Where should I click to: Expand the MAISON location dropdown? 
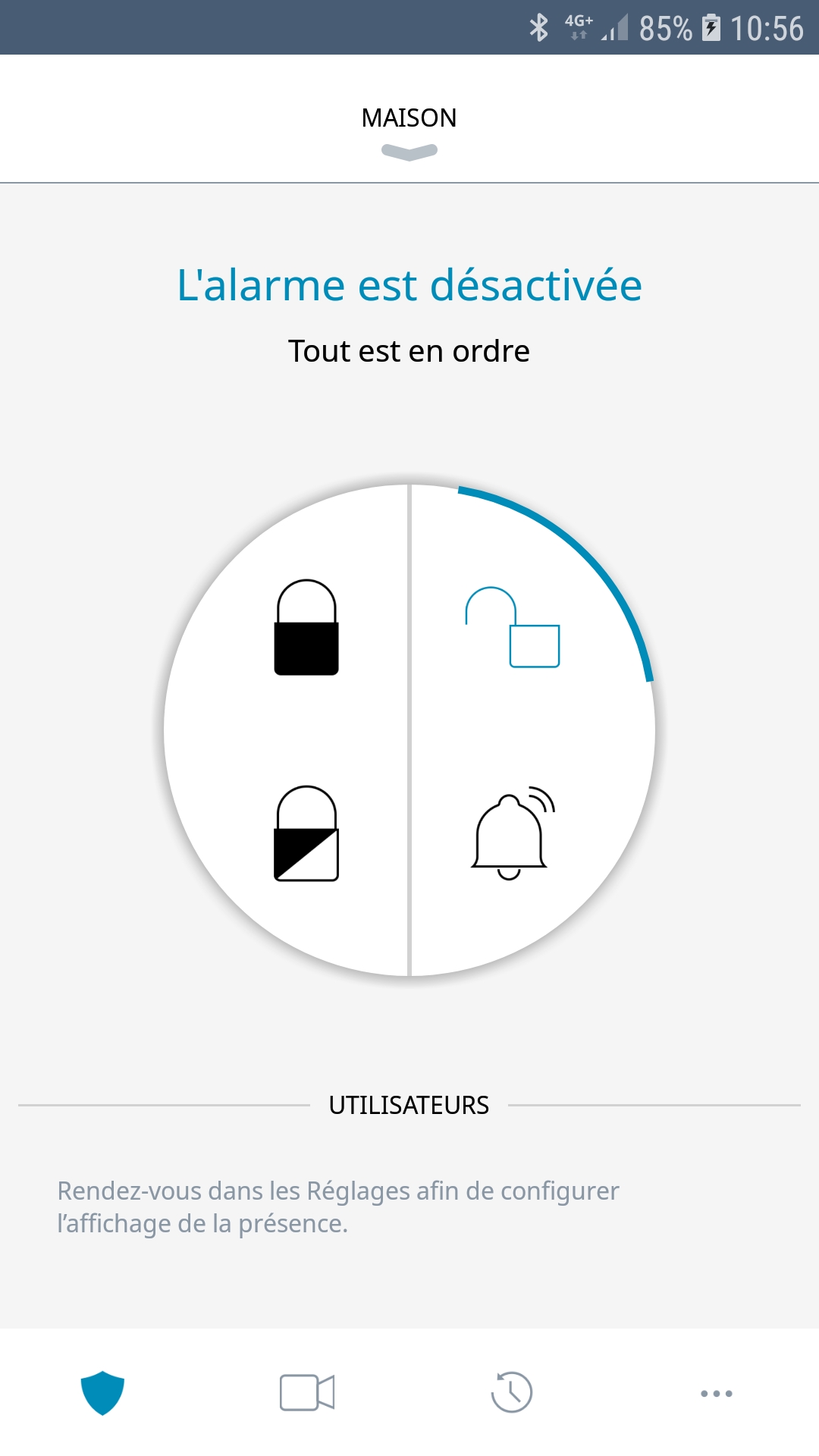pos(409,130)
